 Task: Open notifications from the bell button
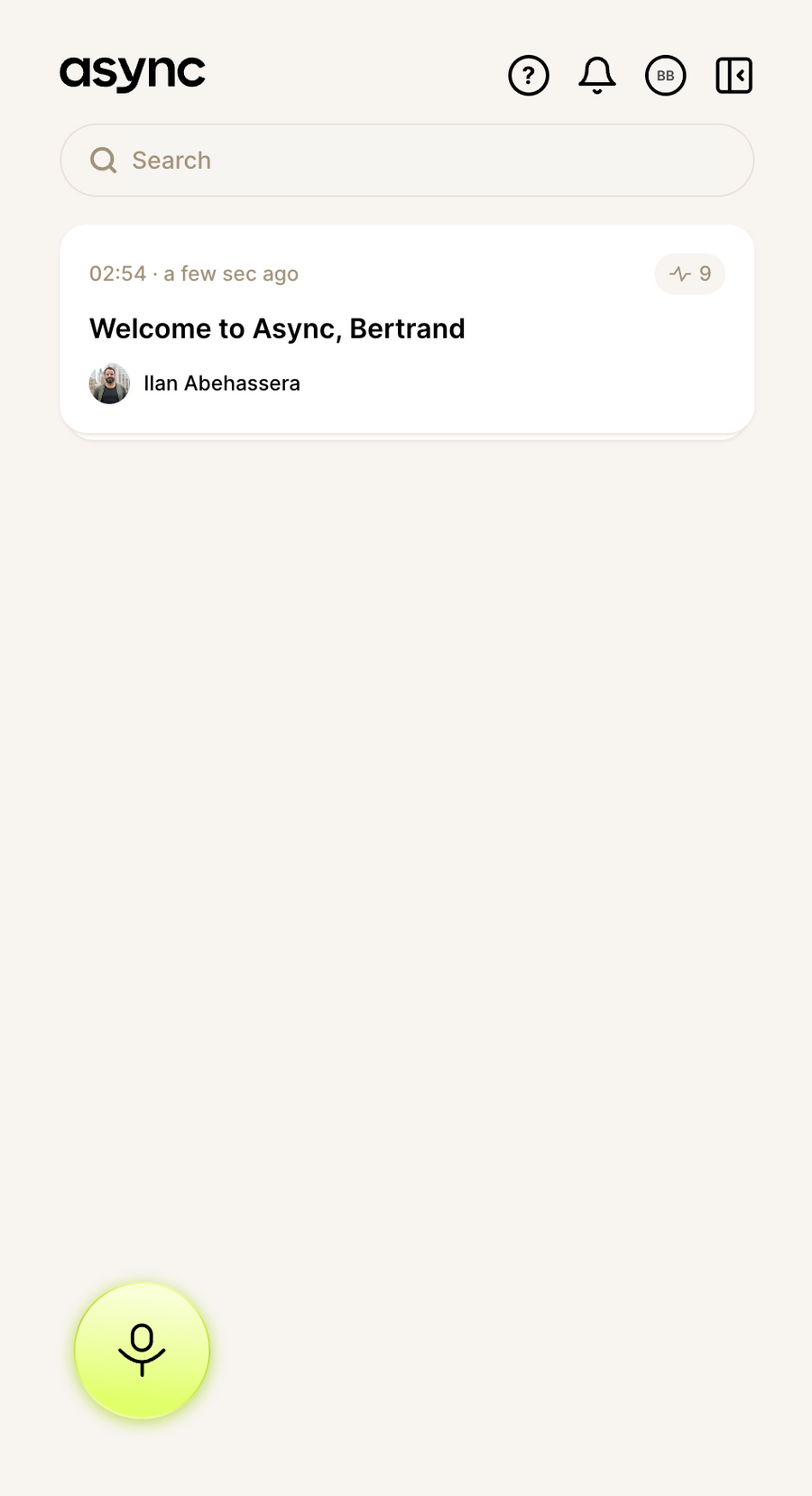pyautogui.click(x=596, y=75)
